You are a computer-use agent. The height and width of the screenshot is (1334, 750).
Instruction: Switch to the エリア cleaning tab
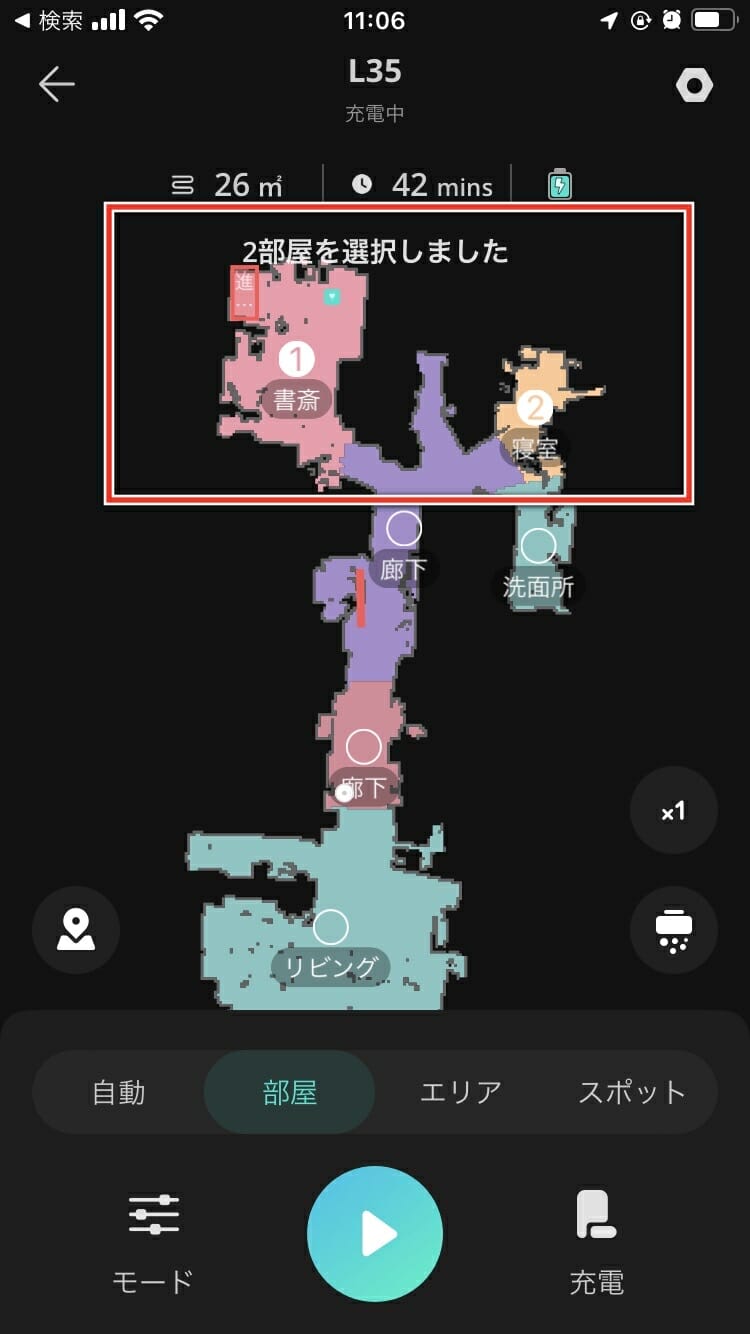coord(460,1092)
